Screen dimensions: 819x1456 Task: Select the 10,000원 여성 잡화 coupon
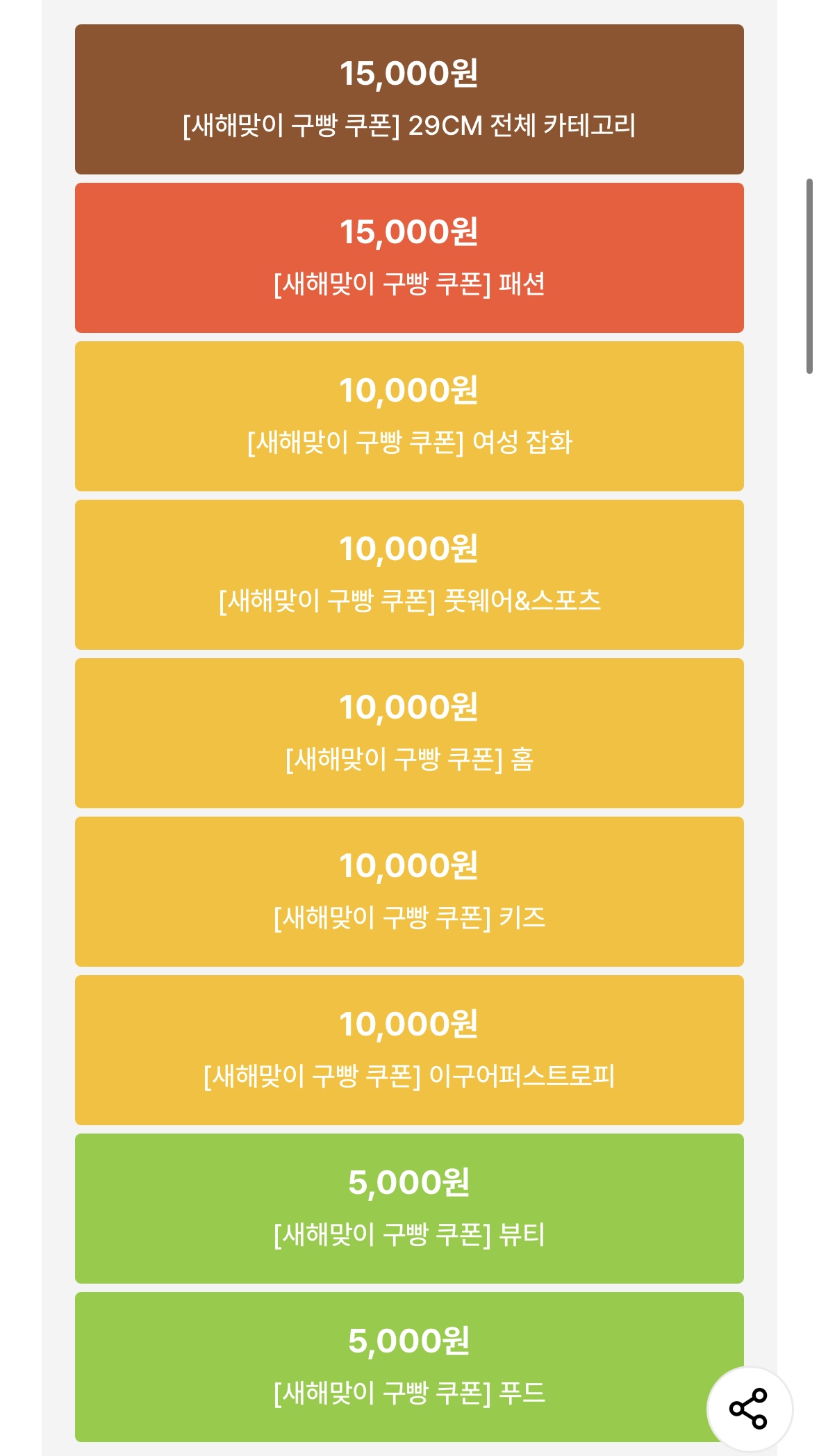tap(409, 416)
